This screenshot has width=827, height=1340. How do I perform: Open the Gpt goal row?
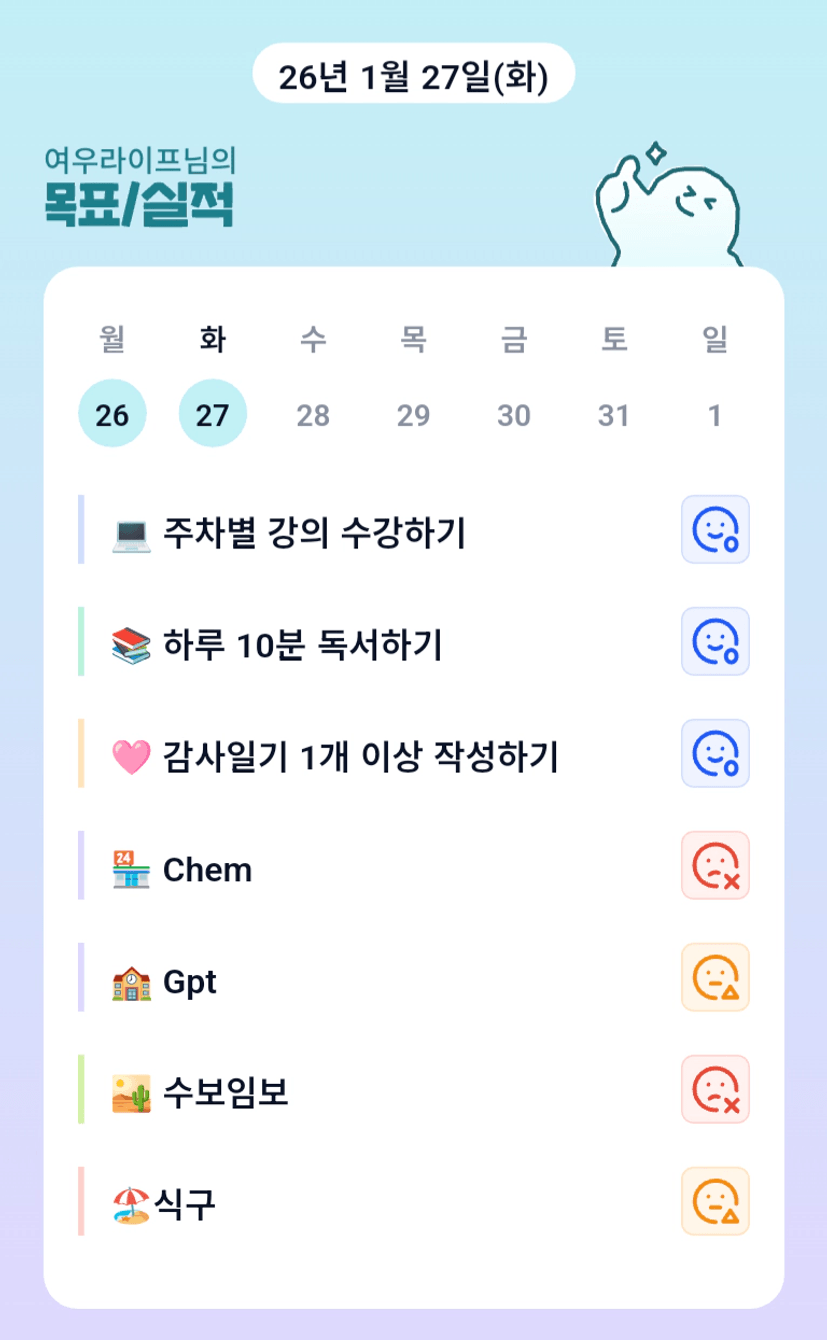(x=190, y=982)
